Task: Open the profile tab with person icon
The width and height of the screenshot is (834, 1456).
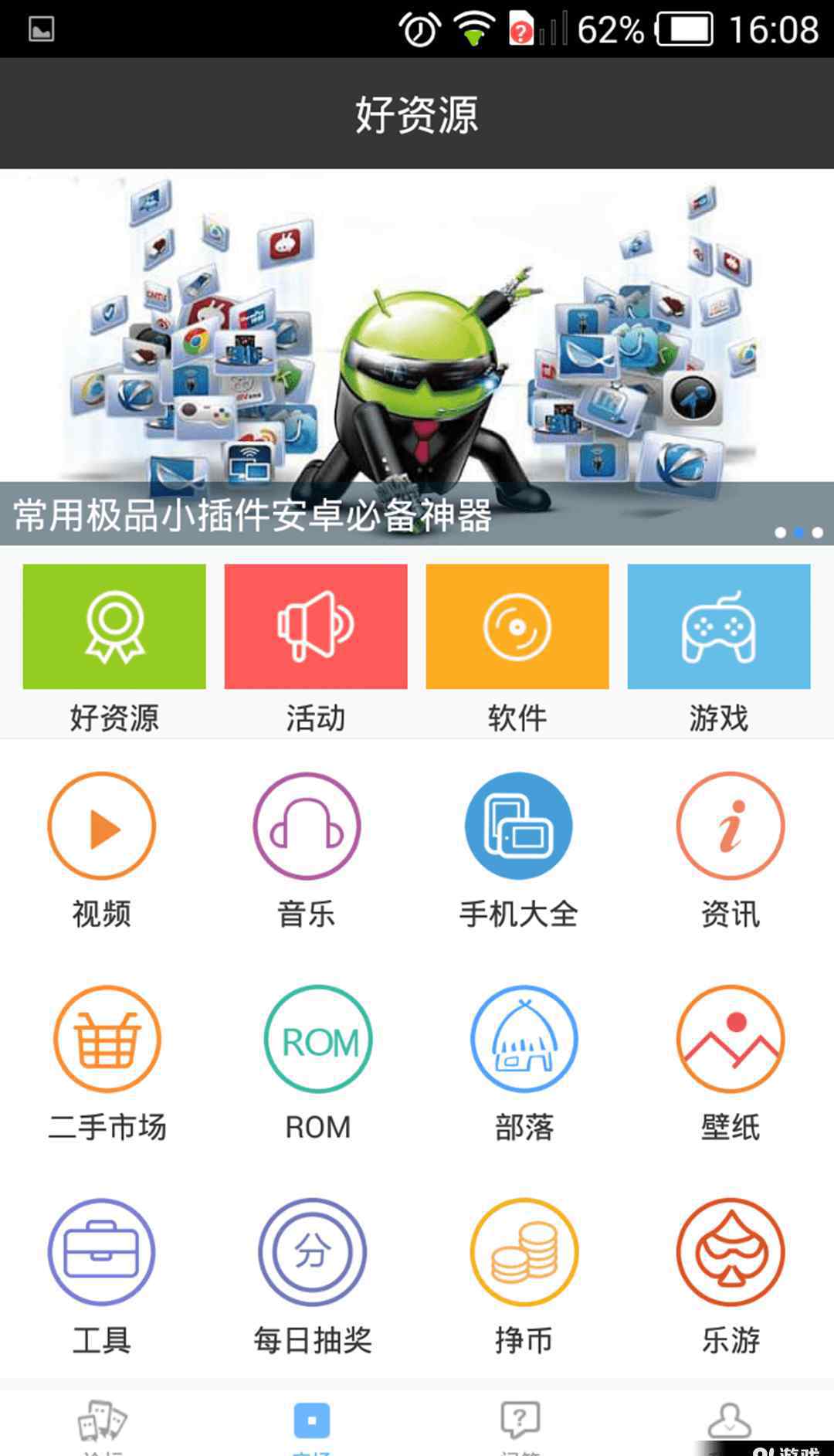Action: click(x=729, y=1421)
